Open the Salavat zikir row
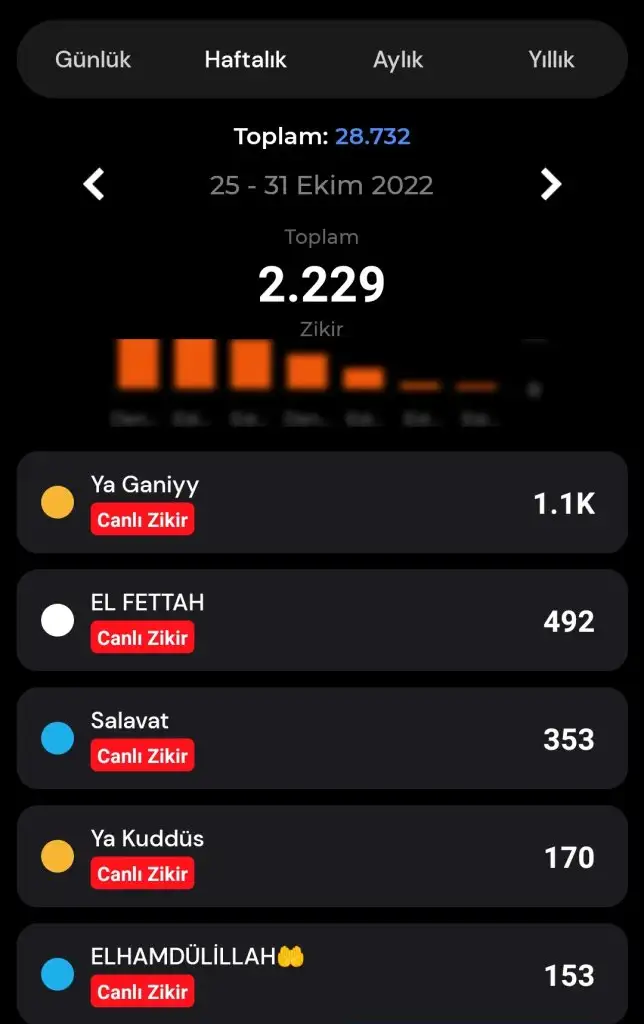The image size is (644, 1024). coord(322,738)
